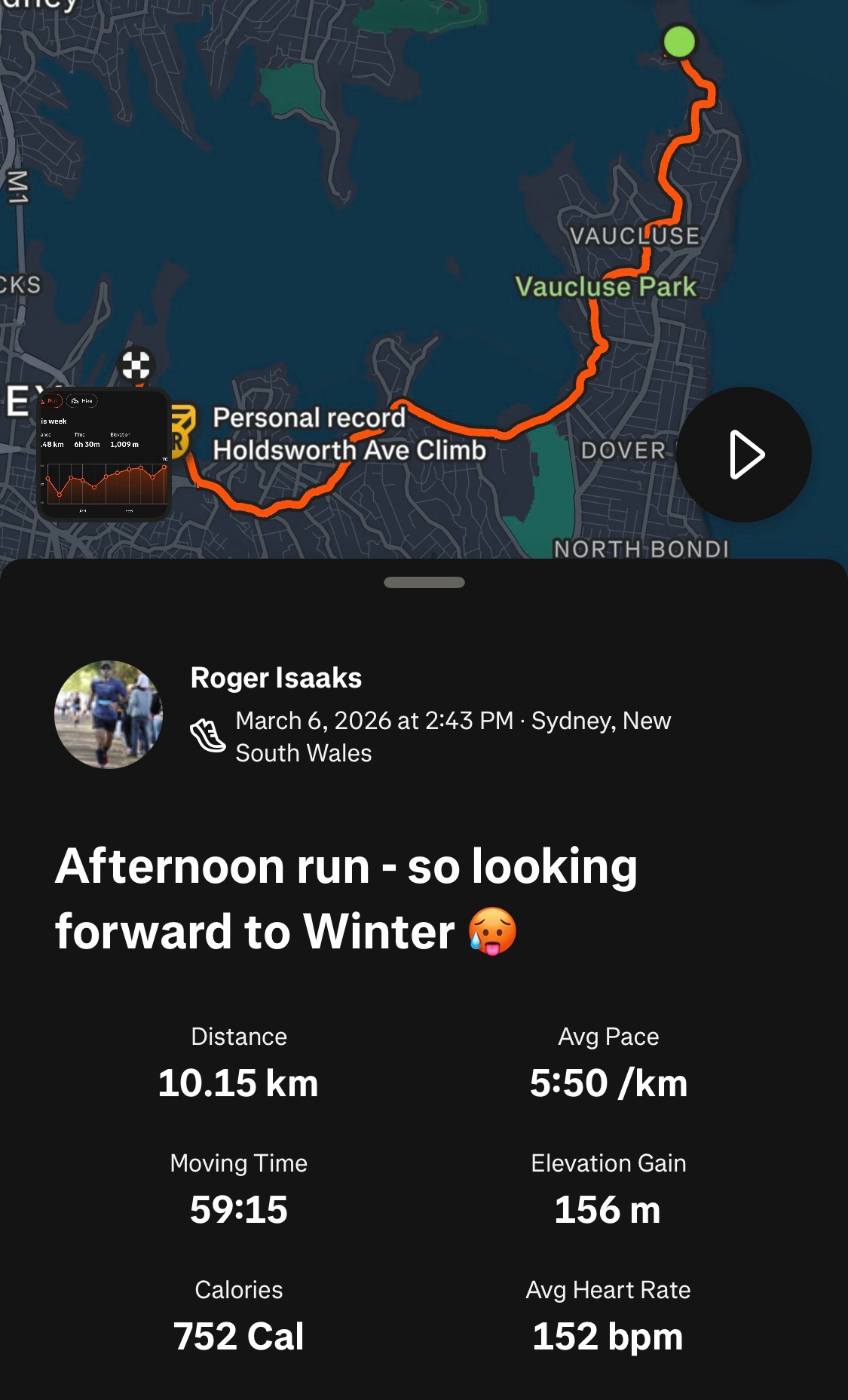Tap the sheet drag handle above the activity

click(x=424, y=582)
